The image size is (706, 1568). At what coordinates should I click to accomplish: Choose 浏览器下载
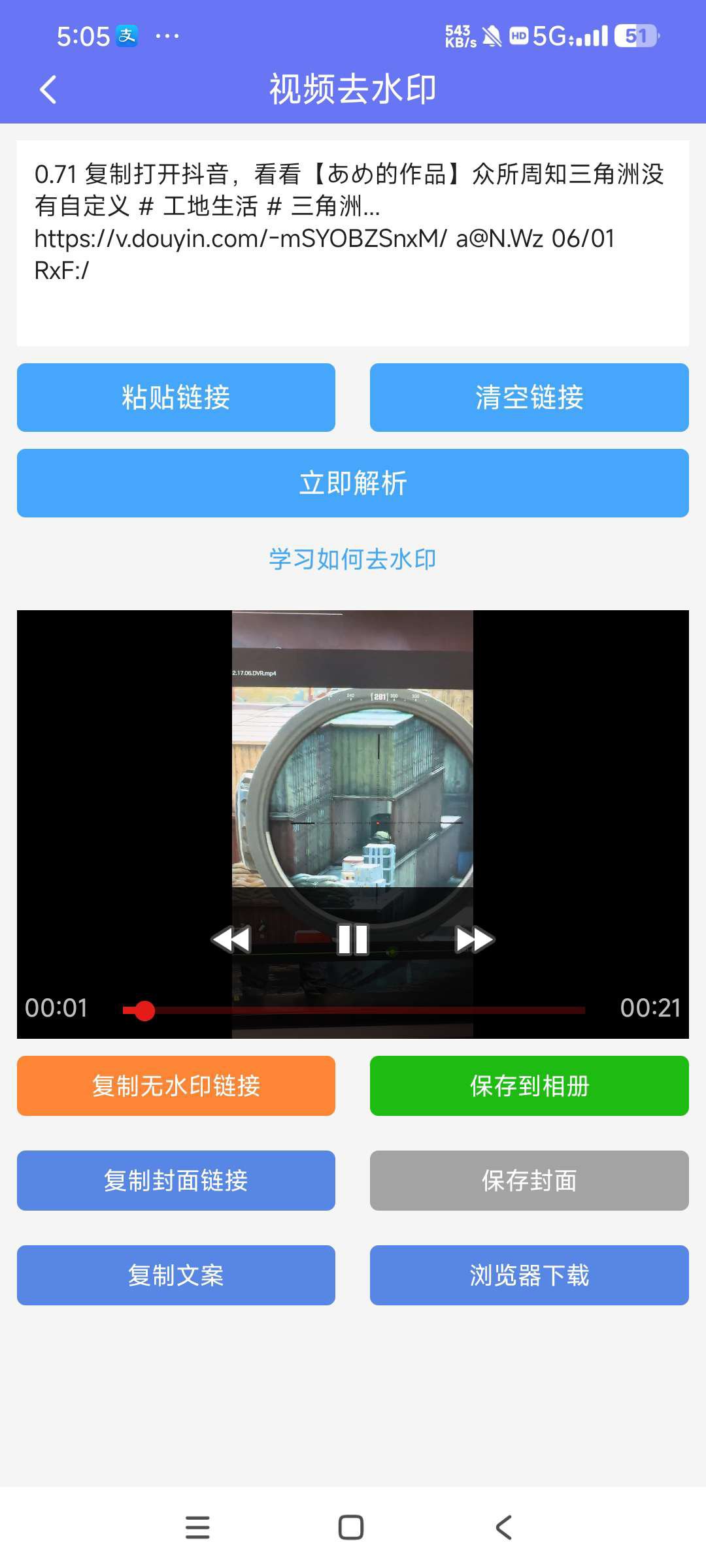point(529,1275)
